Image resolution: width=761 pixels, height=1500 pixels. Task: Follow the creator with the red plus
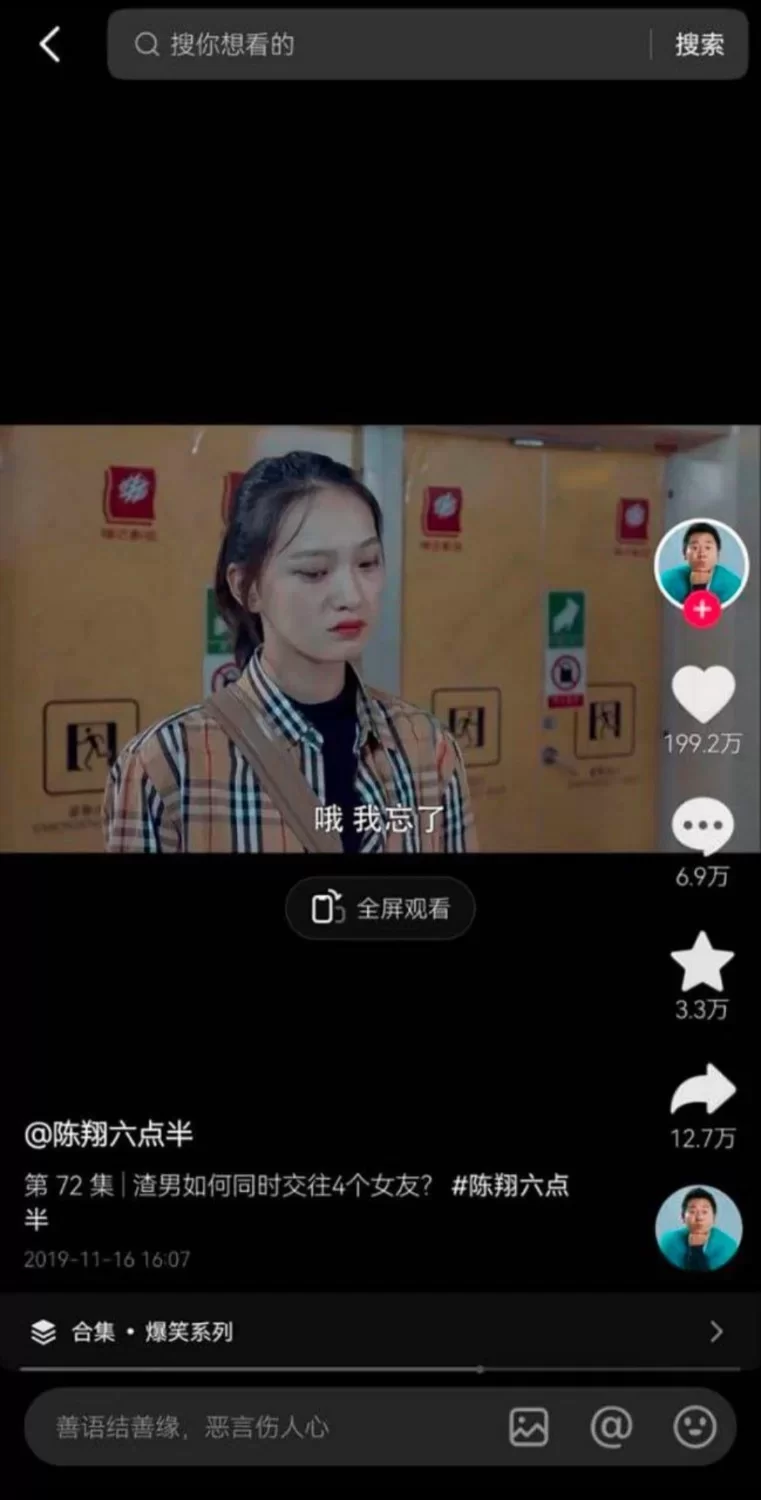point(702,609)
